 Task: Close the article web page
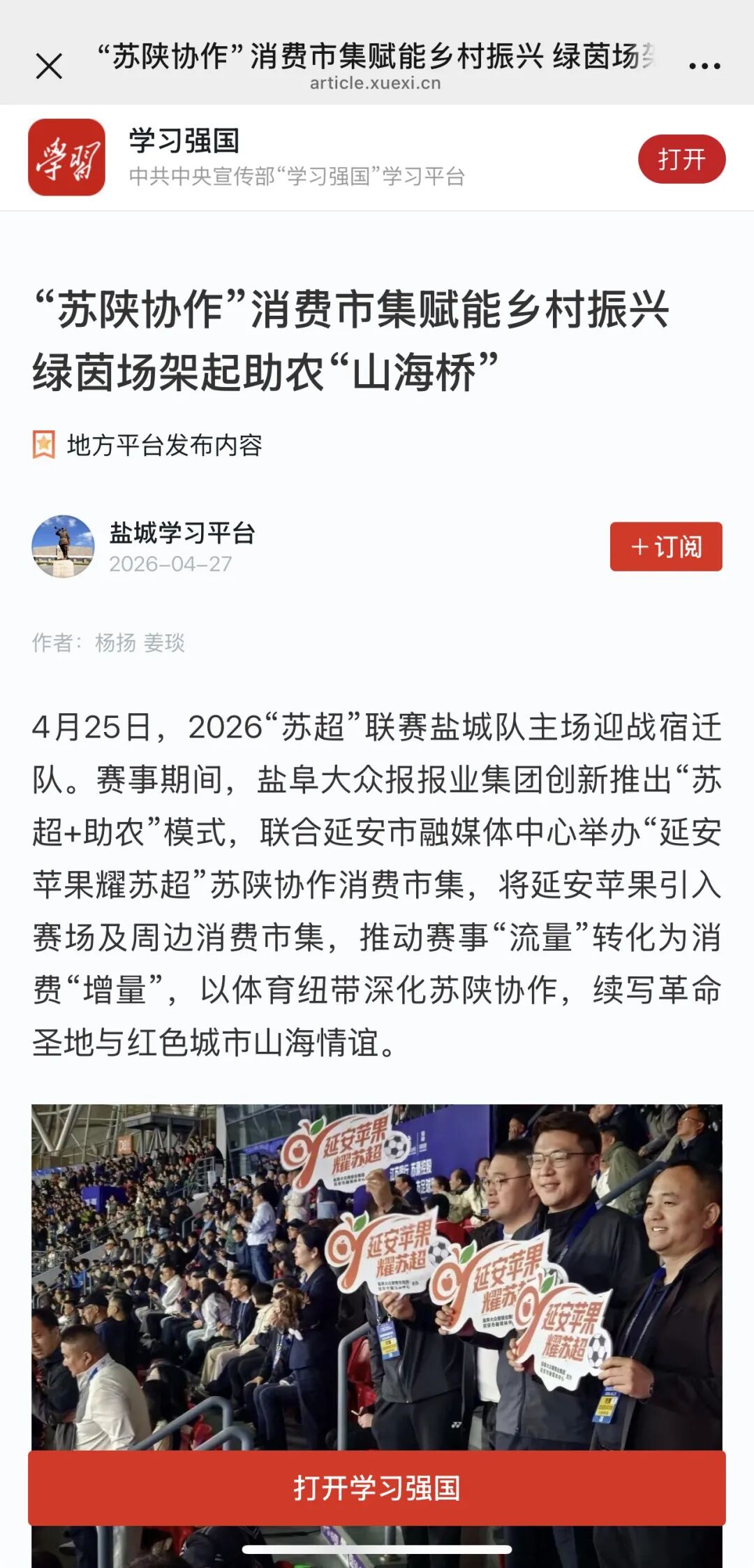pyautogui.click(x=49, y=67)
